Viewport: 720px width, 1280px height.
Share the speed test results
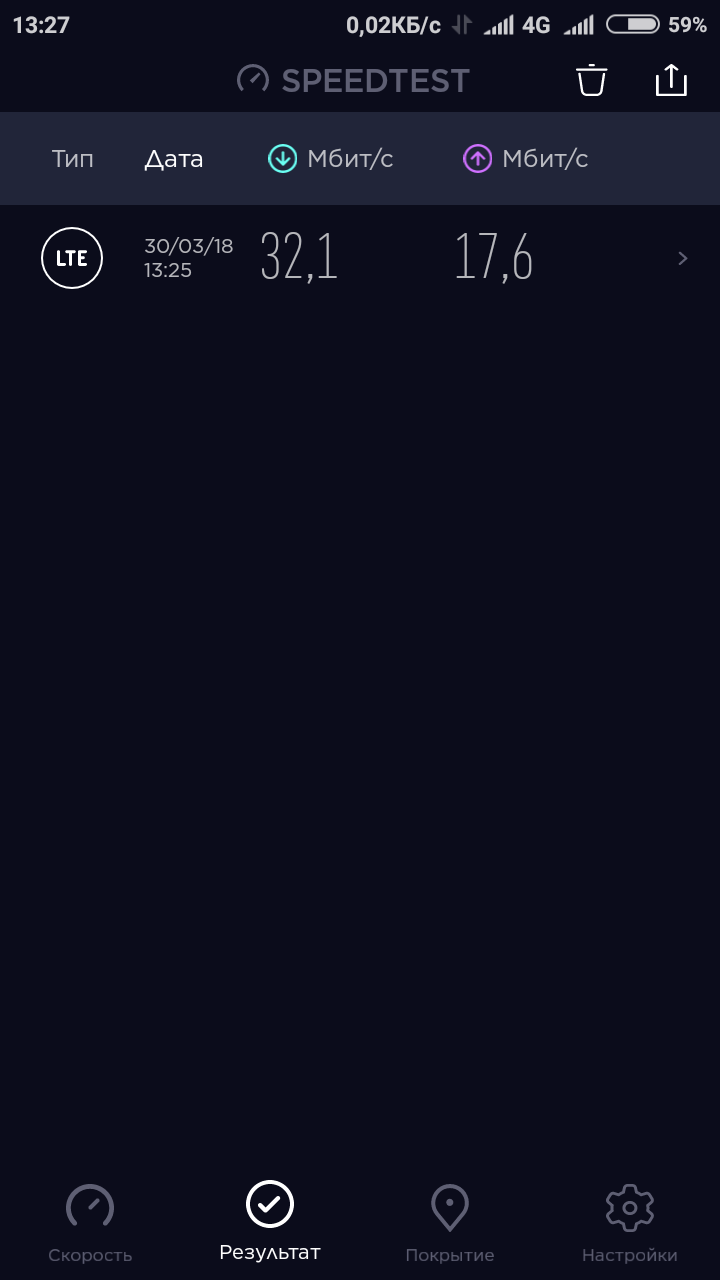(671, 80)
